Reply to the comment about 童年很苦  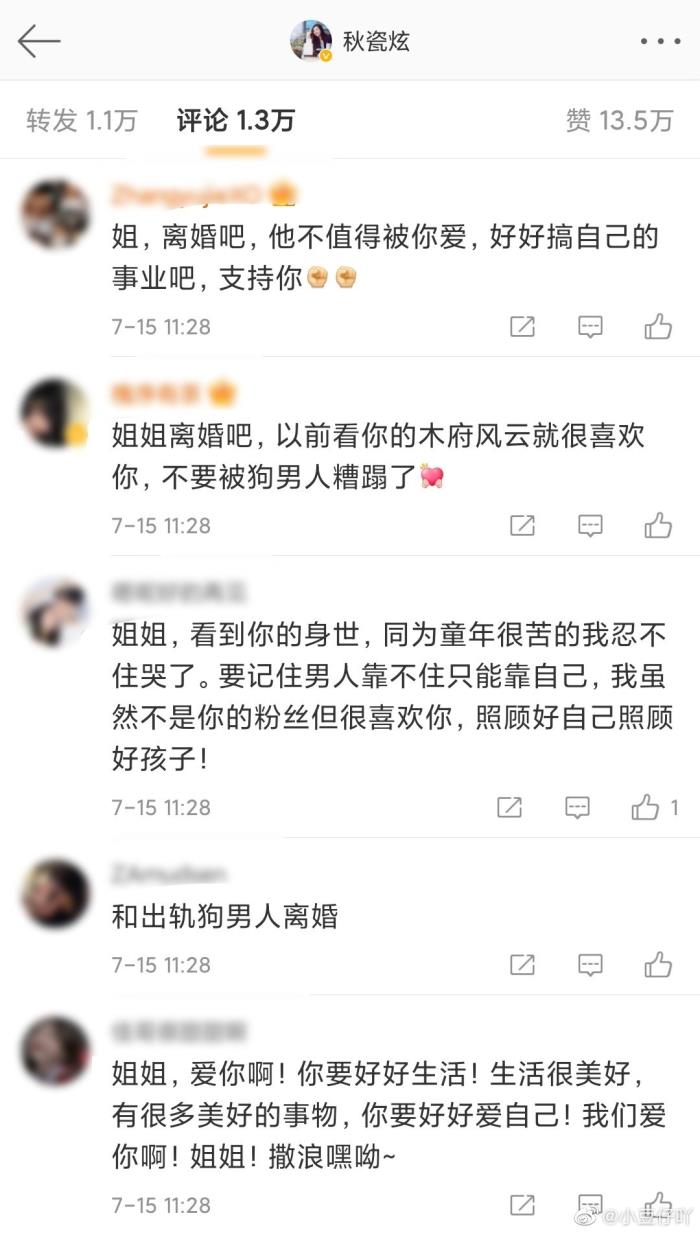(x=577, y=807)
